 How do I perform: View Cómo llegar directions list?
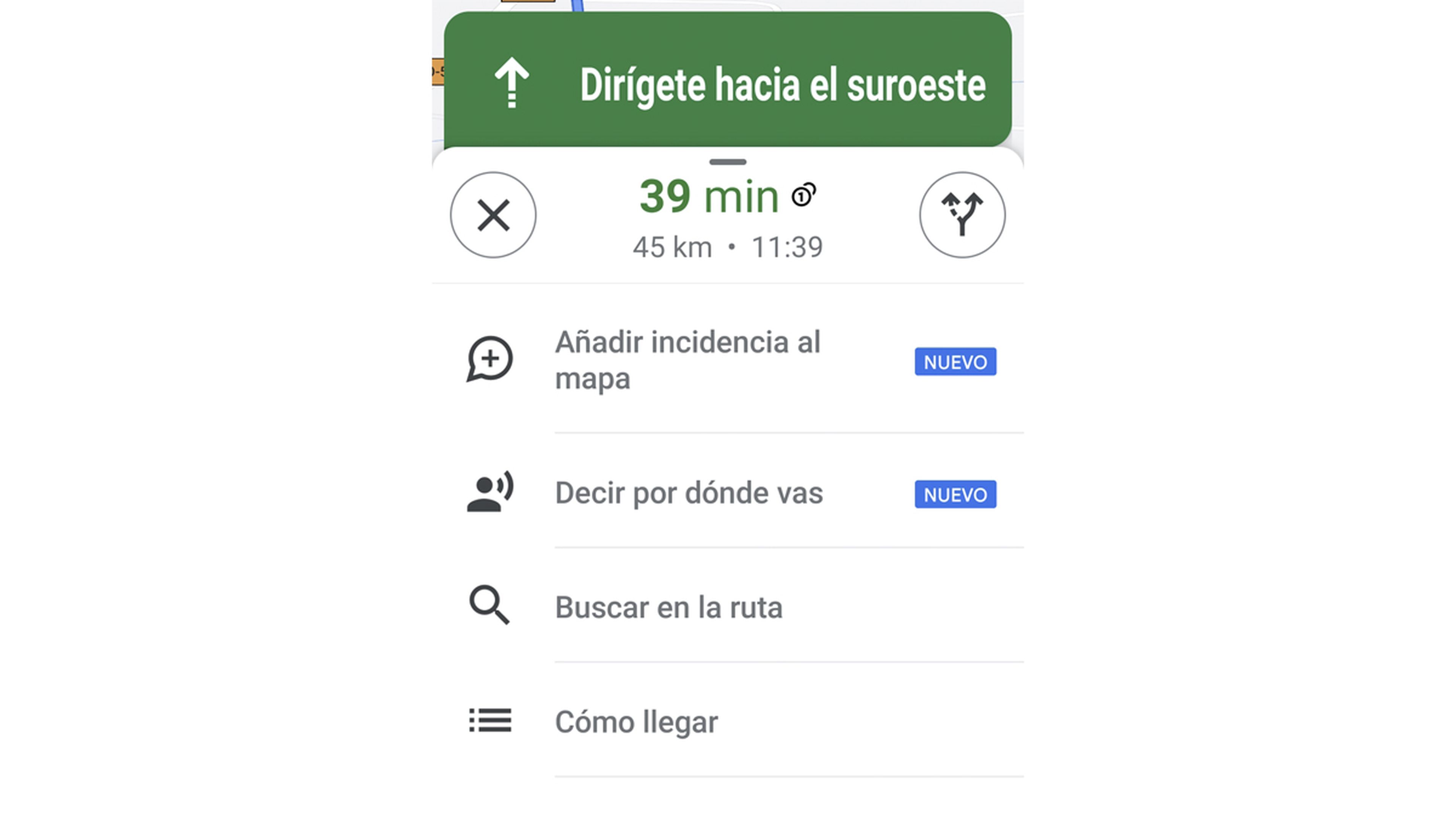(x=636, y=722)
